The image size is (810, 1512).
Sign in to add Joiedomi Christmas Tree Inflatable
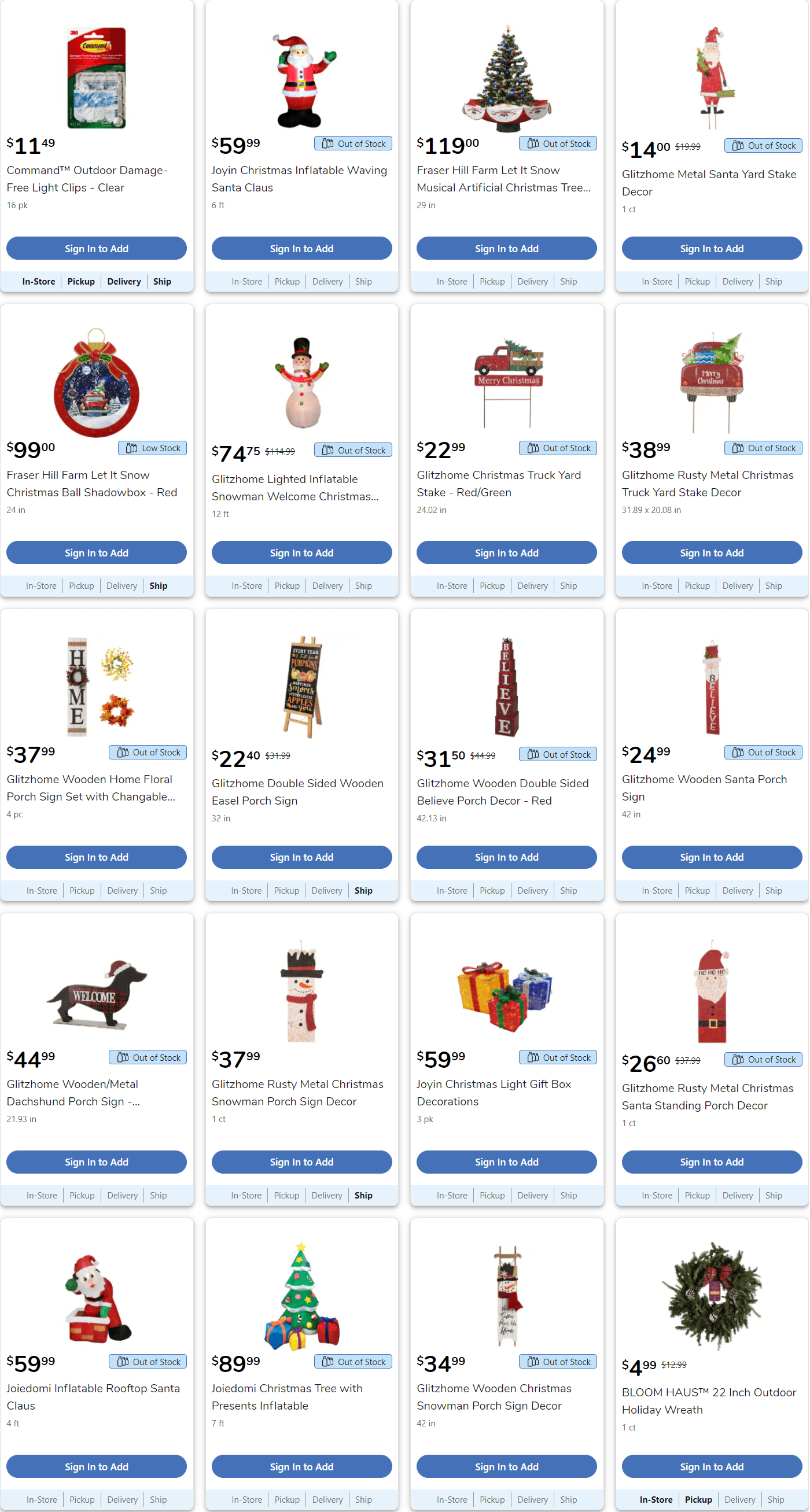point(301,1466)
